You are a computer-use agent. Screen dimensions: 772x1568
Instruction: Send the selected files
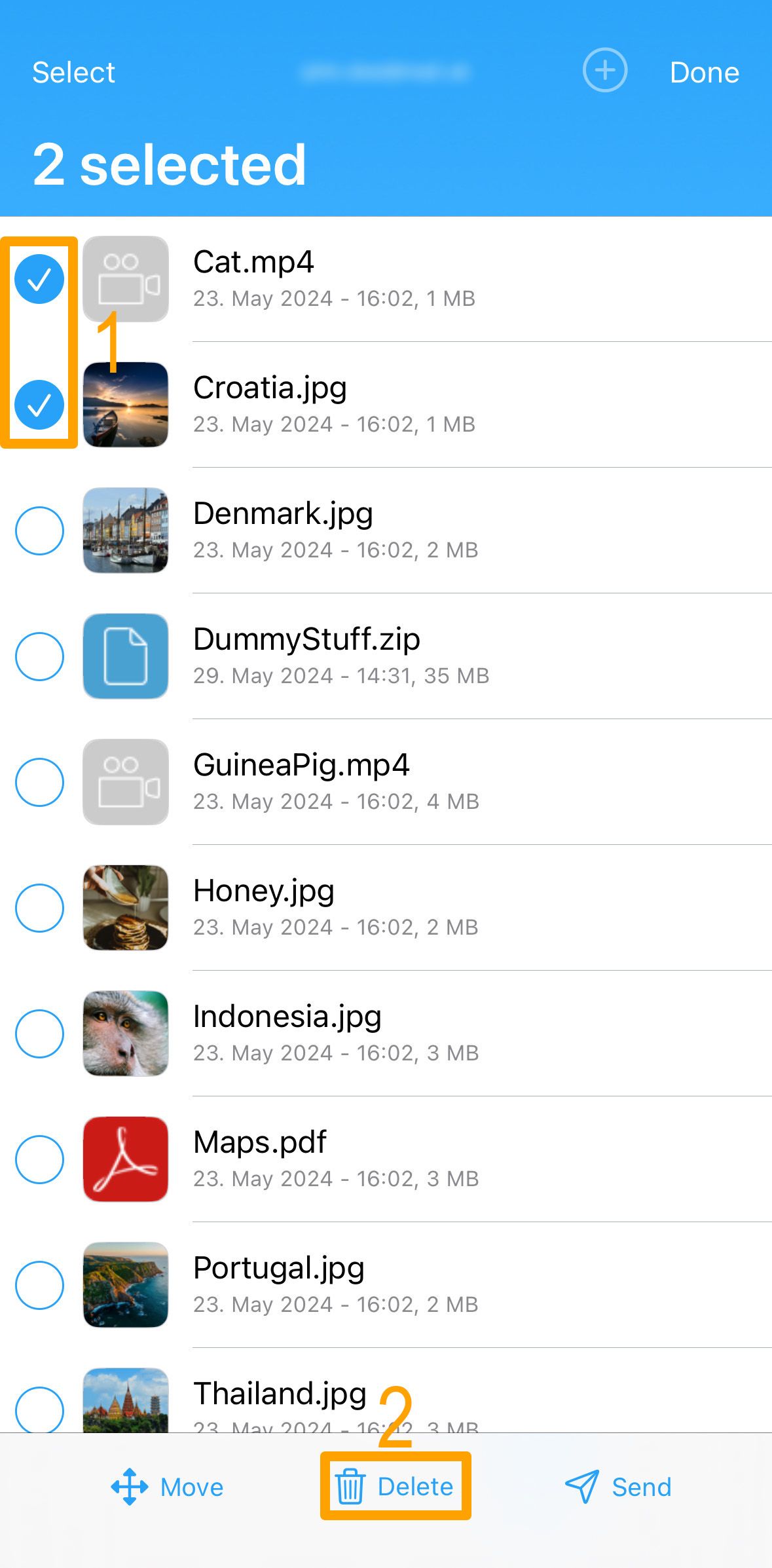coord(618,1487)
